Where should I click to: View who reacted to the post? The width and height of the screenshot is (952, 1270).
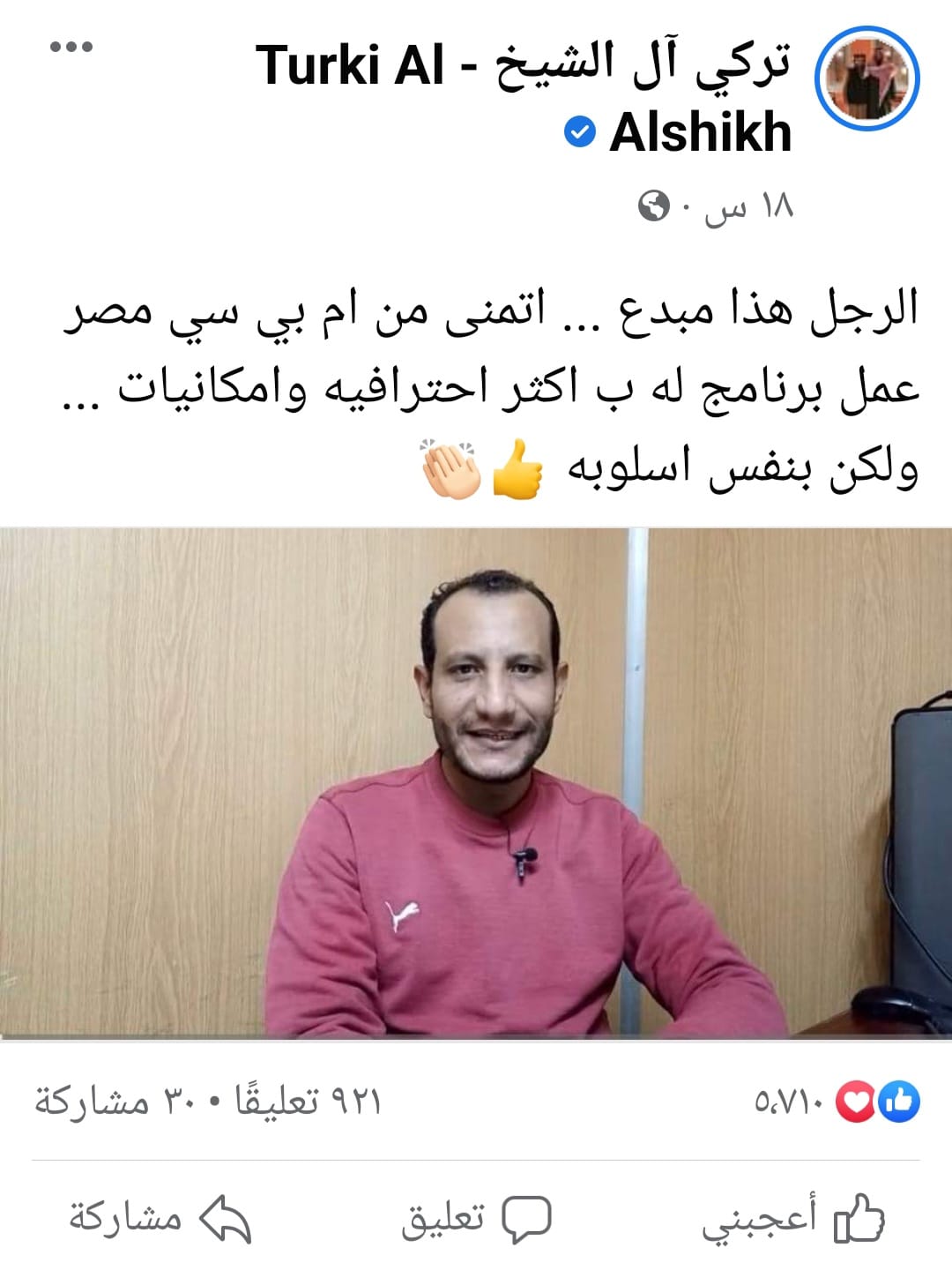(x=836, y=1102)
